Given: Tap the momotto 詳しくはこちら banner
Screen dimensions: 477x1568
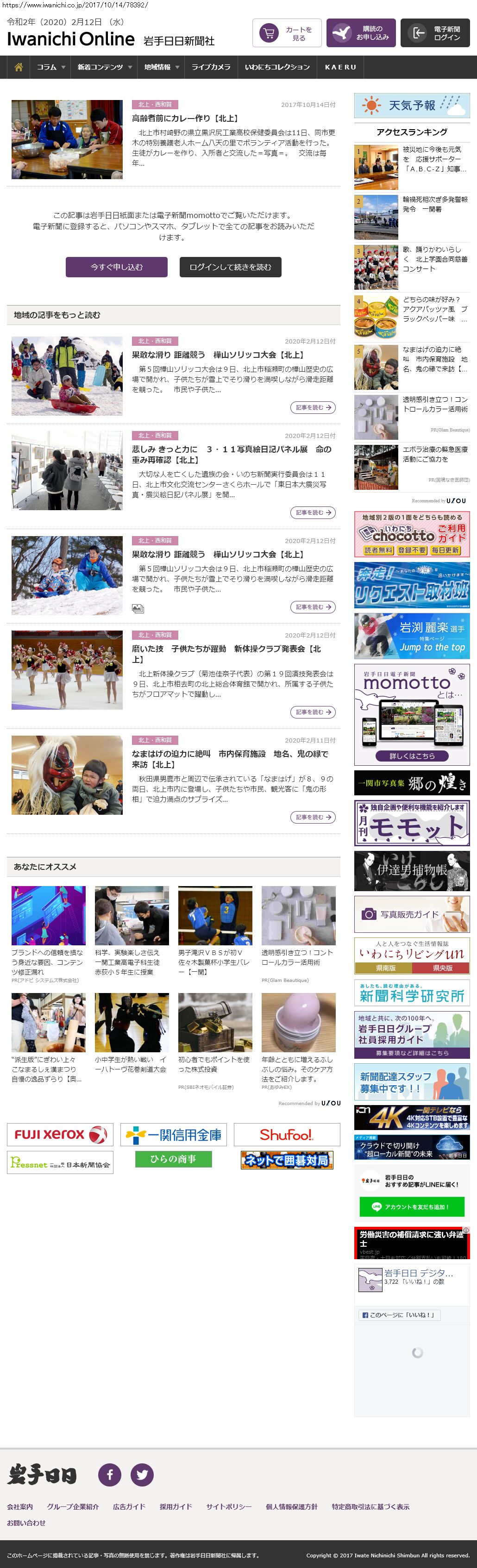Looking at the screenshot, I should click(412, 756).
